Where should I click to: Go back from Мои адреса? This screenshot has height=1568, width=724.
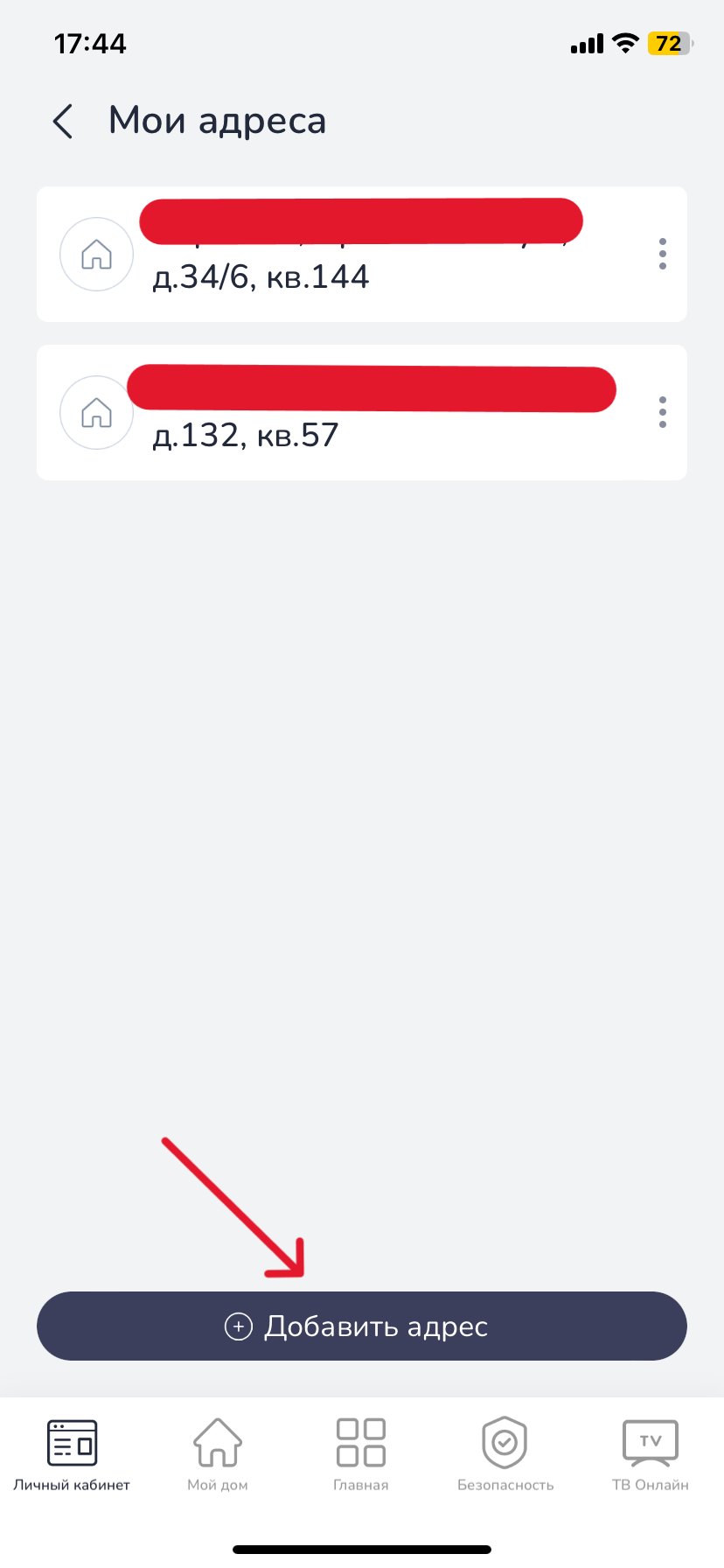coord(63,121)
